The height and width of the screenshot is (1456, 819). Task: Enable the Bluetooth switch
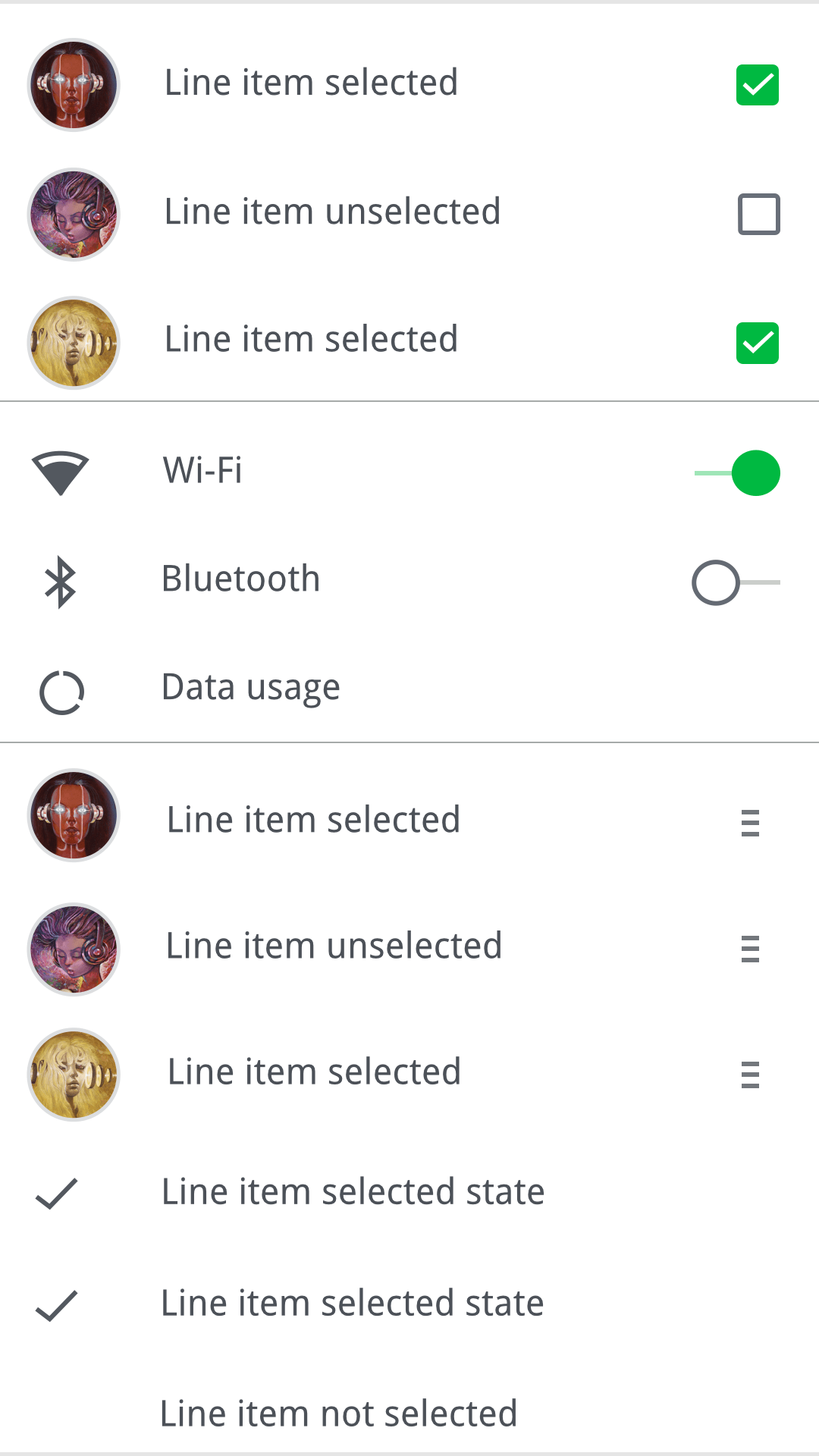736,582
